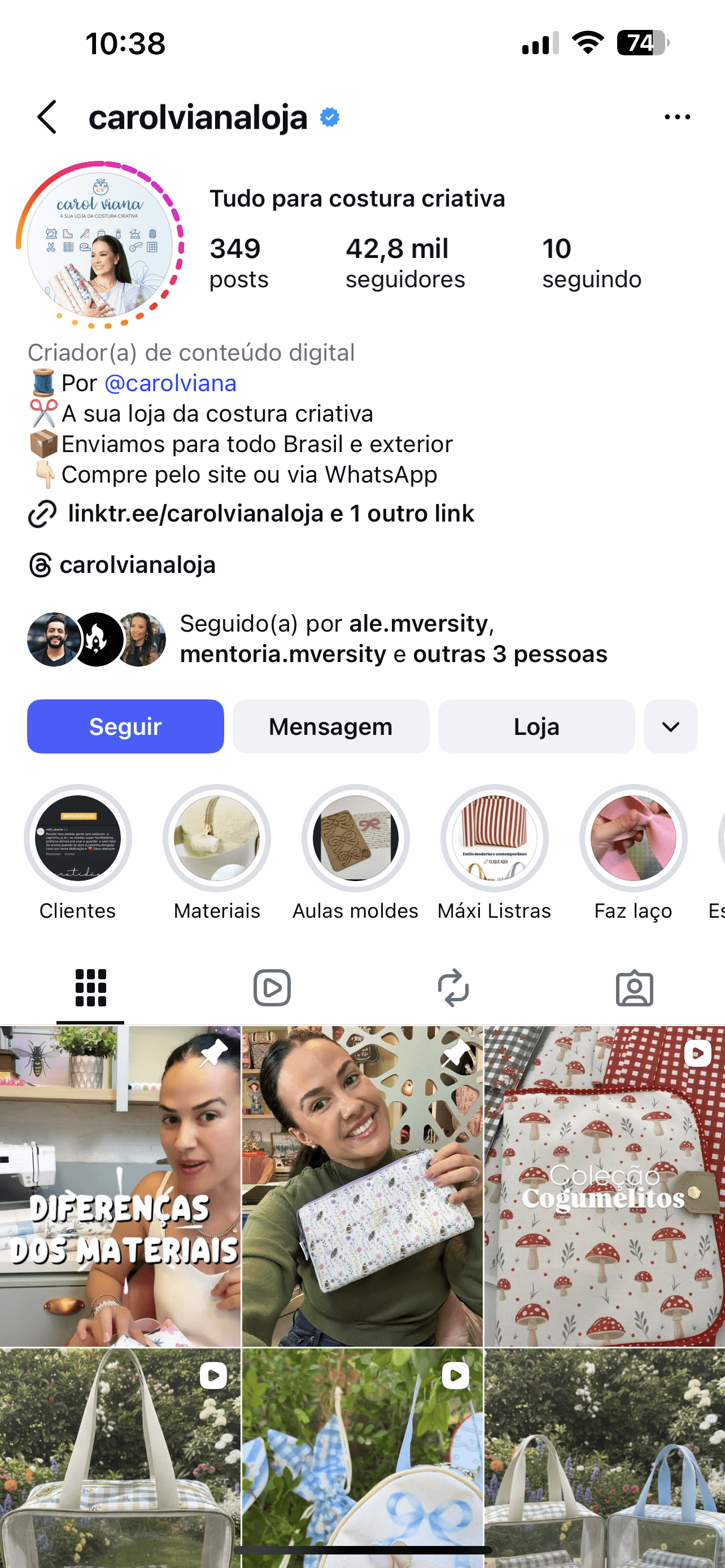Image resolution: width=725 pixels, height=1568 pixels.
Task: Switch to the reposts tab
Action: click(x=453, y=988)
